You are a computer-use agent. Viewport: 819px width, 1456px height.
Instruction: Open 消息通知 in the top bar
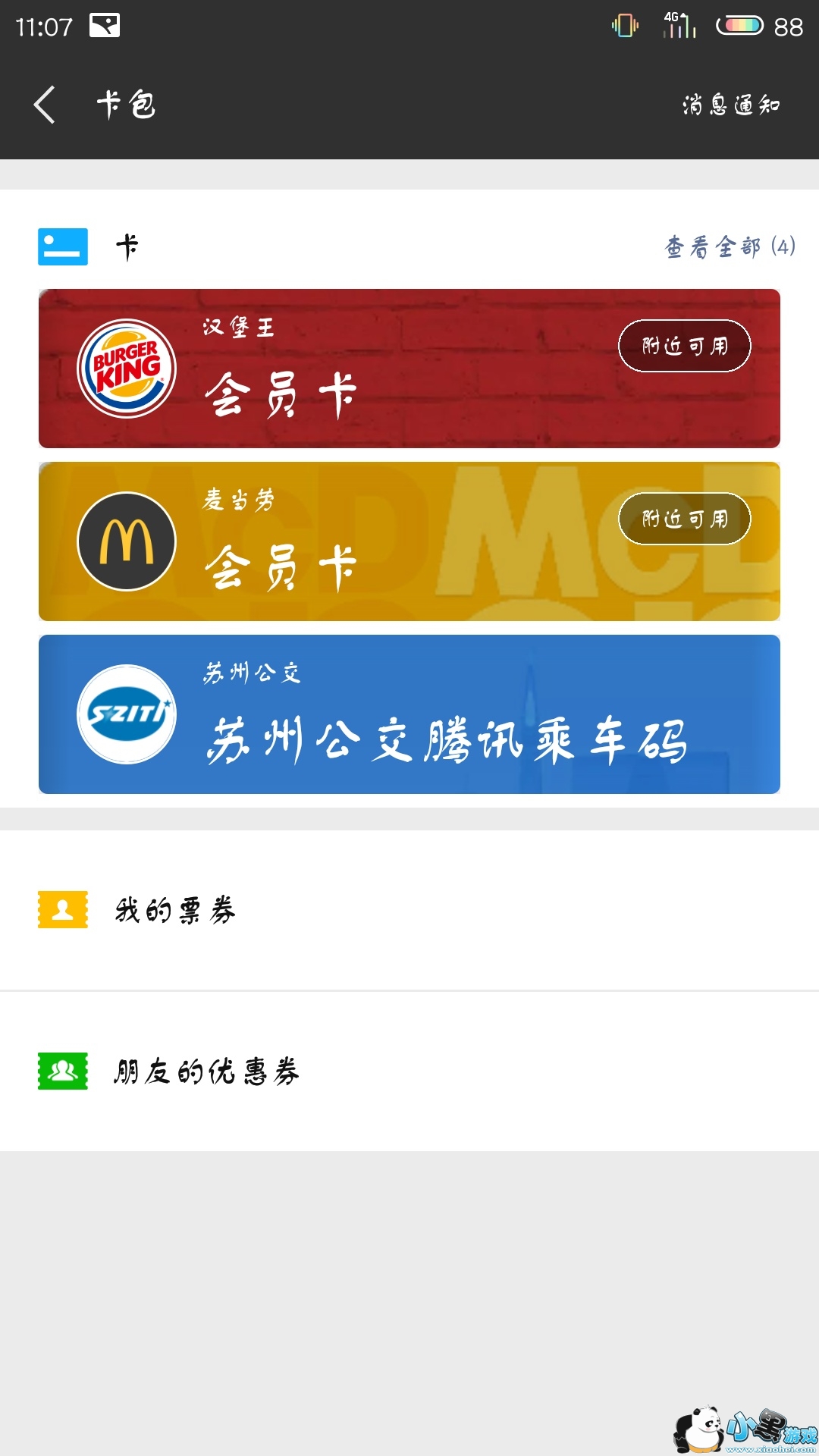click(x=731, y=105)
